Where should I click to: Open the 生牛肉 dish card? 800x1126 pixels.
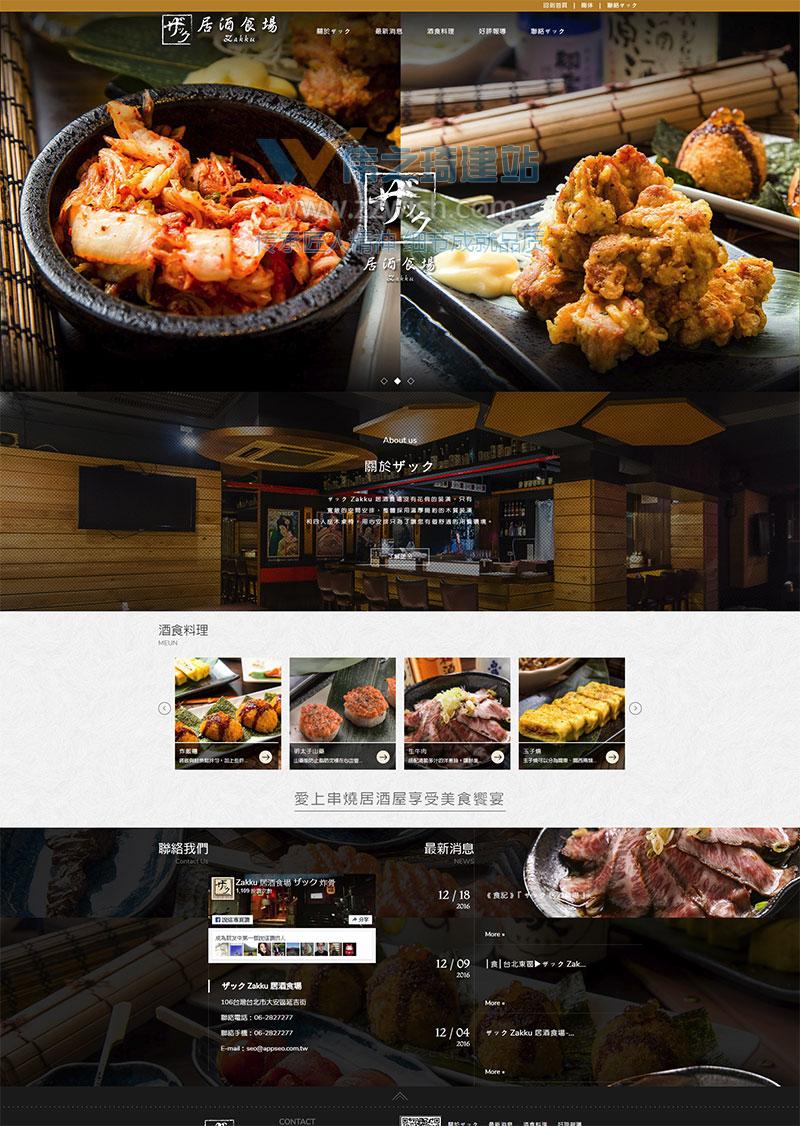(457, 713)
